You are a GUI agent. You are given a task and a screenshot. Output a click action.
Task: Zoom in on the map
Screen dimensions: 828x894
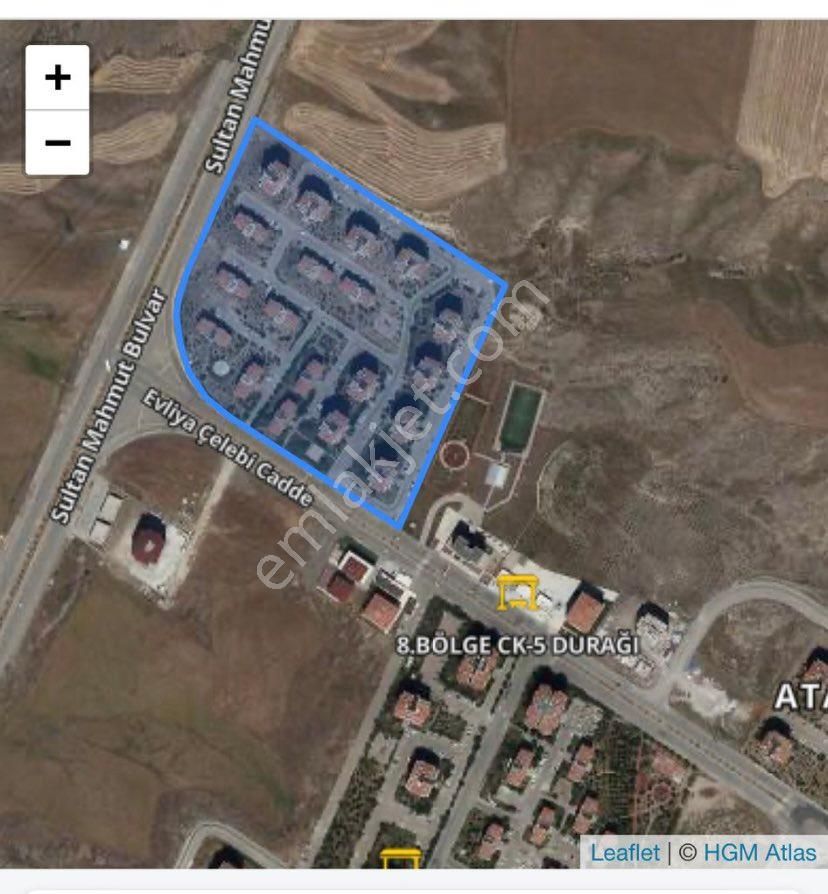(x=58, y=78)
